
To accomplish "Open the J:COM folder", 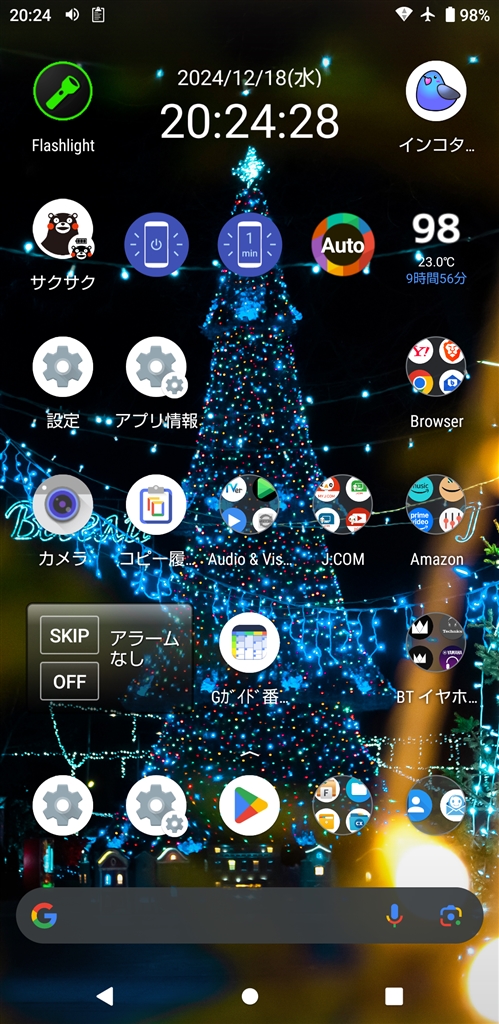I will (343, 505).
